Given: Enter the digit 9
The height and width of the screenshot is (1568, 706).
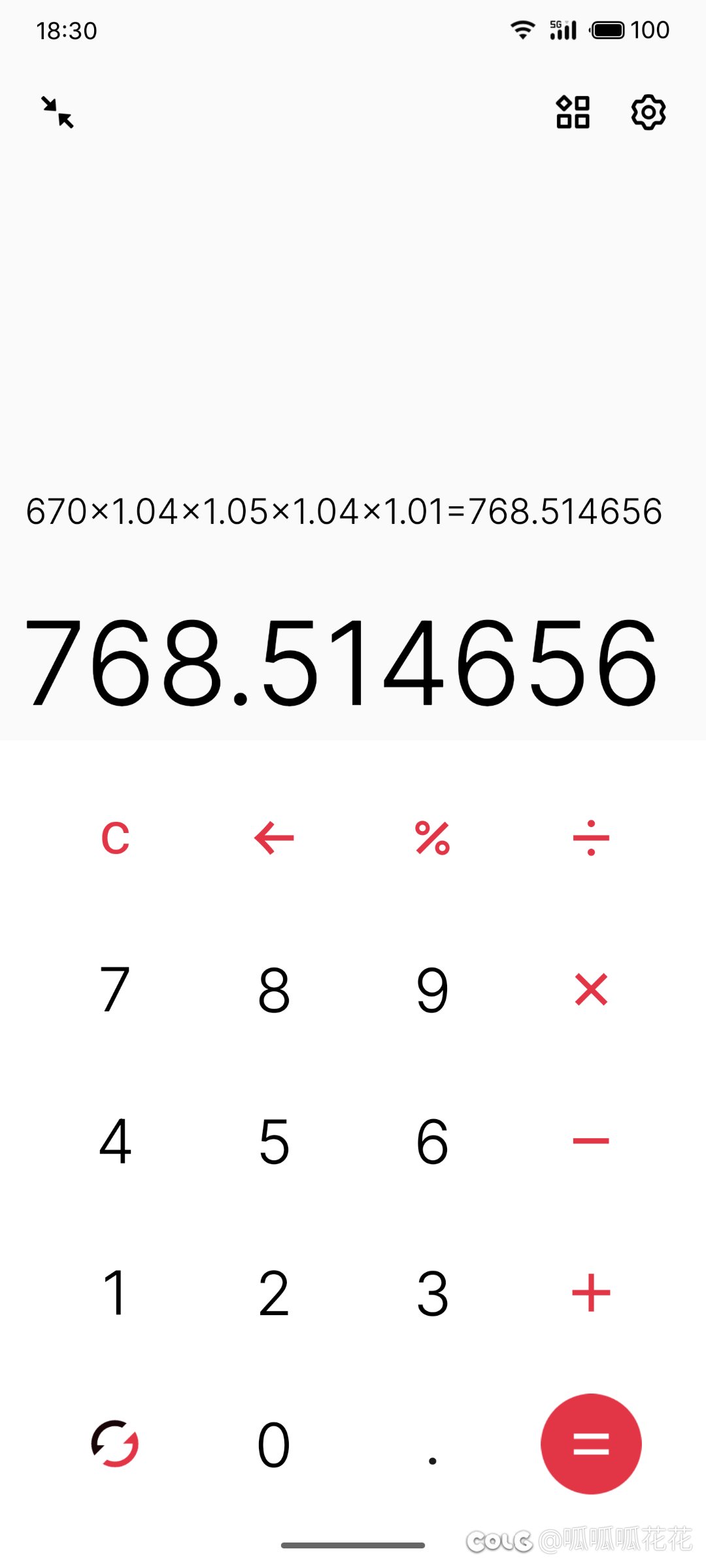Looking at the screenshot, I should coord(433,989).
